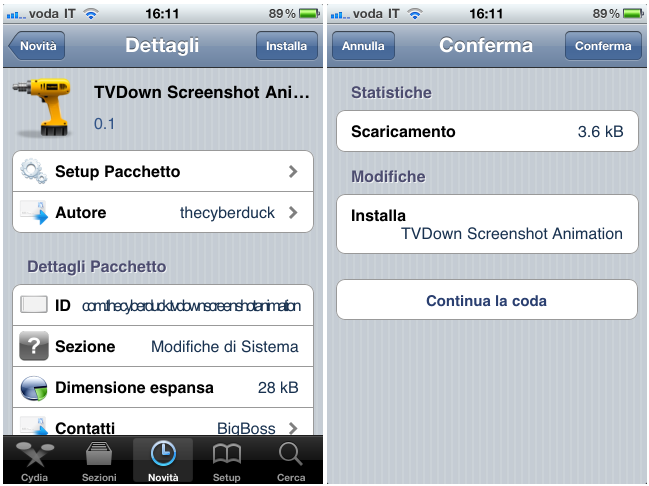The height and width of the screenshot is (486, 649).
Task: Tap the Installa button
Action: pyautogui.click(x=287, y=46)
